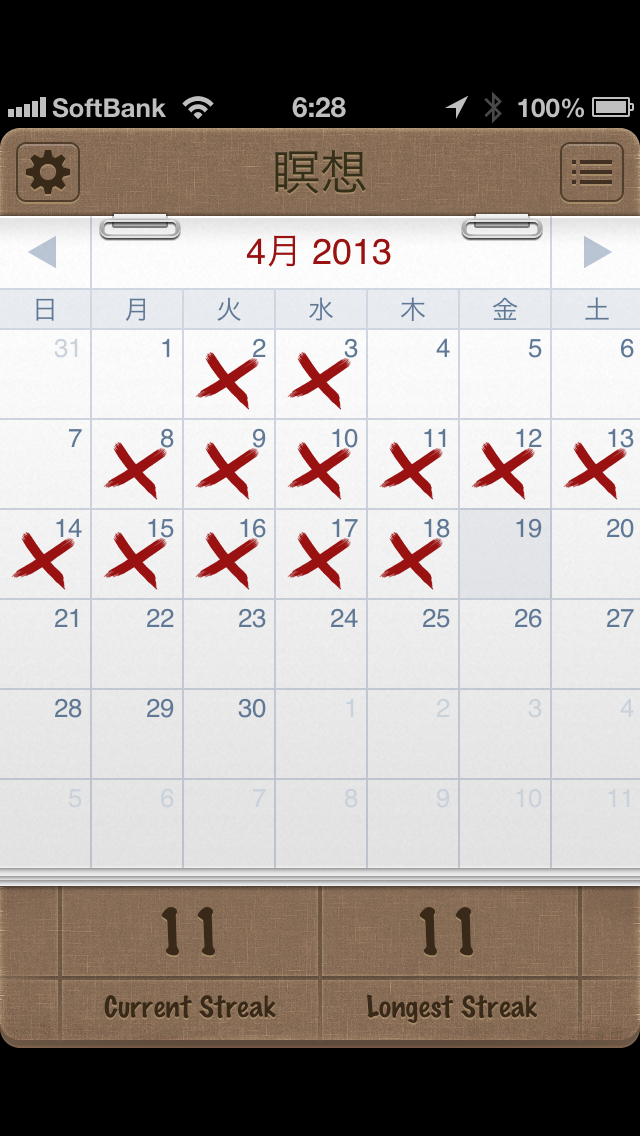Select April 30 on the calendar
Image resolution: width=640 pixels, height=1136 pixels.
coord(229,735)
